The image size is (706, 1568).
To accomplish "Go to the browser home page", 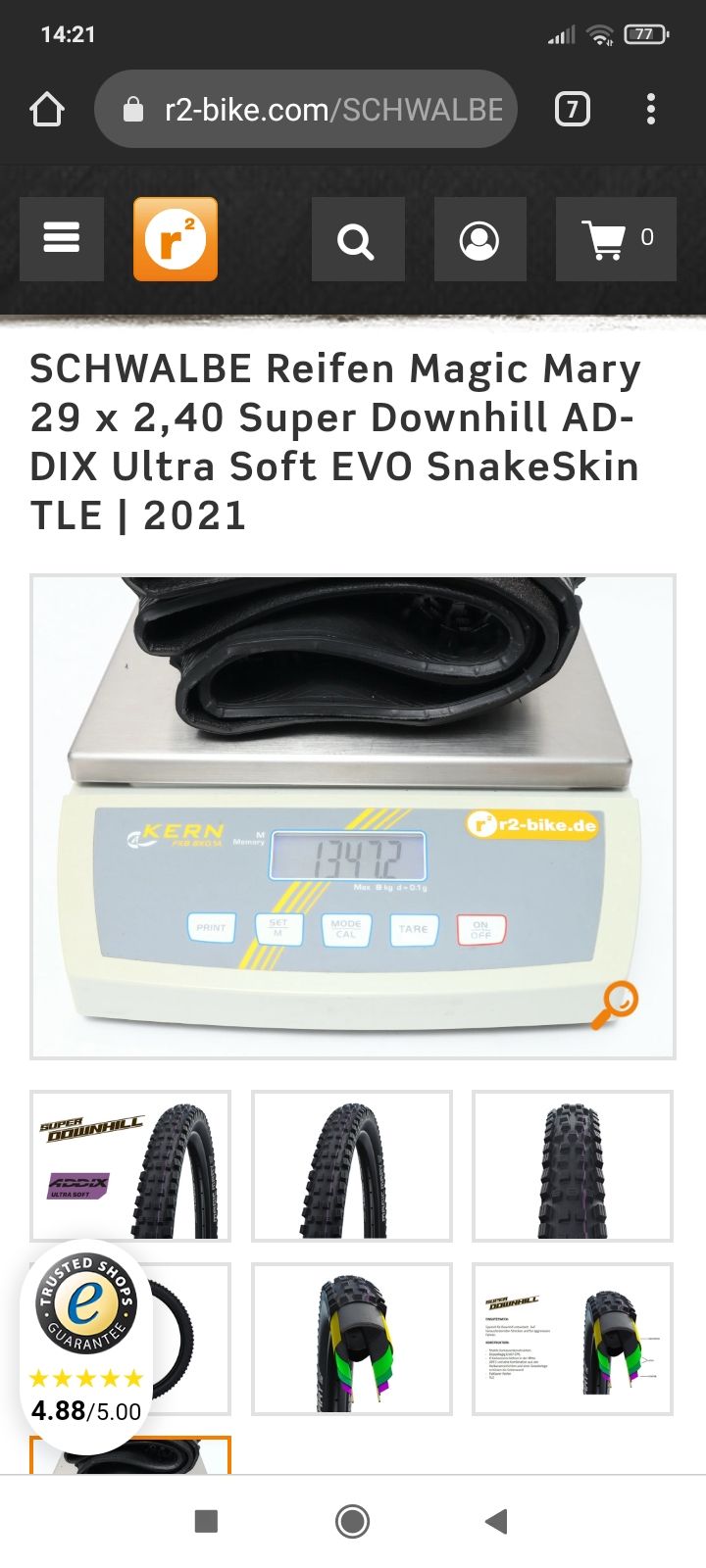I will click(x=47, y=110).
